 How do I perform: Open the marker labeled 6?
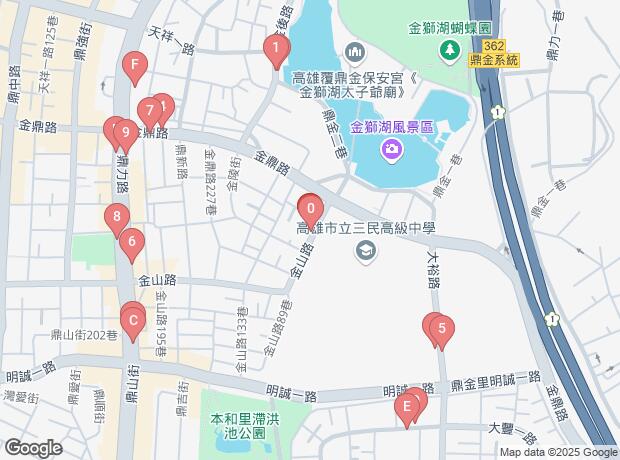[130, 241]
